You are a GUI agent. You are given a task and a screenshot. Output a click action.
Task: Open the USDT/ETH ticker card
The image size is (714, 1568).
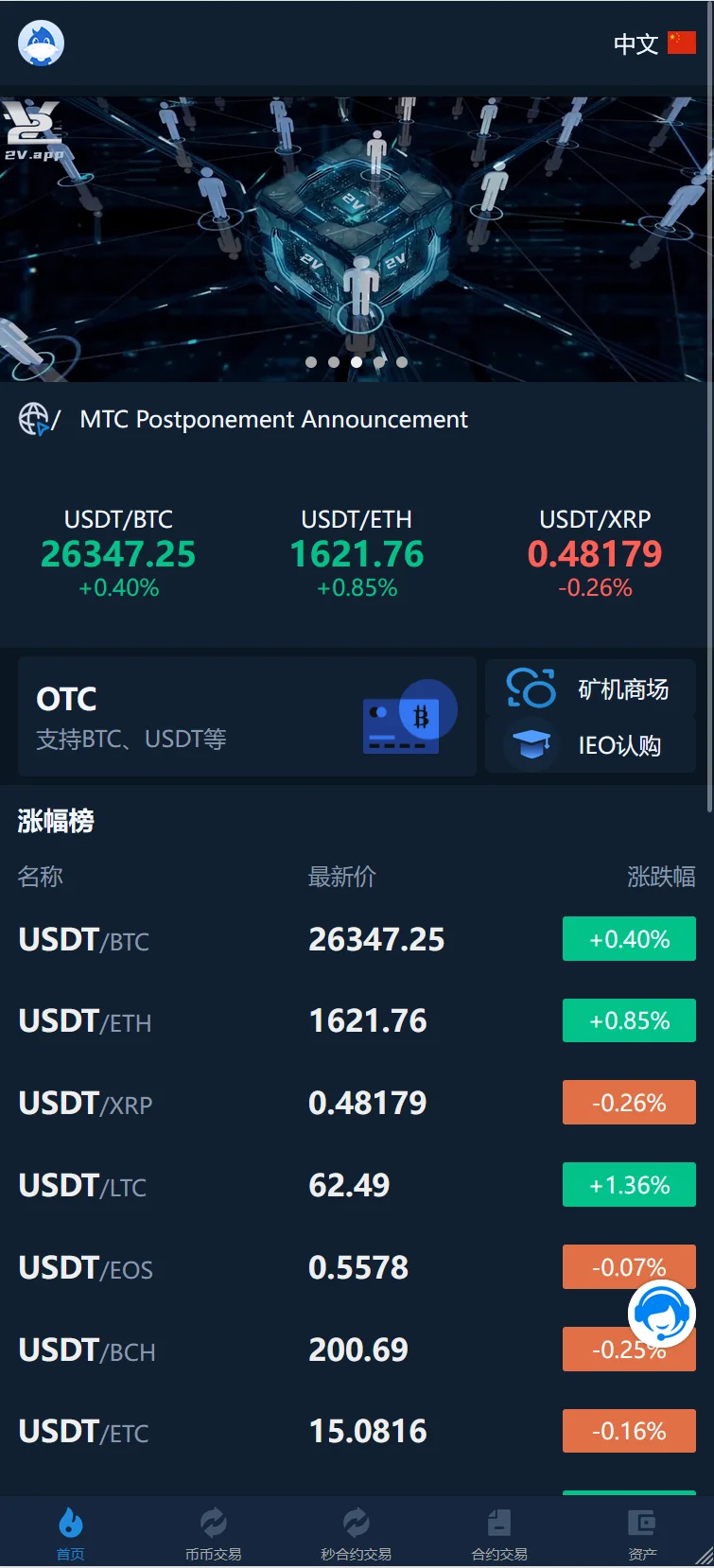pos(357,553)
